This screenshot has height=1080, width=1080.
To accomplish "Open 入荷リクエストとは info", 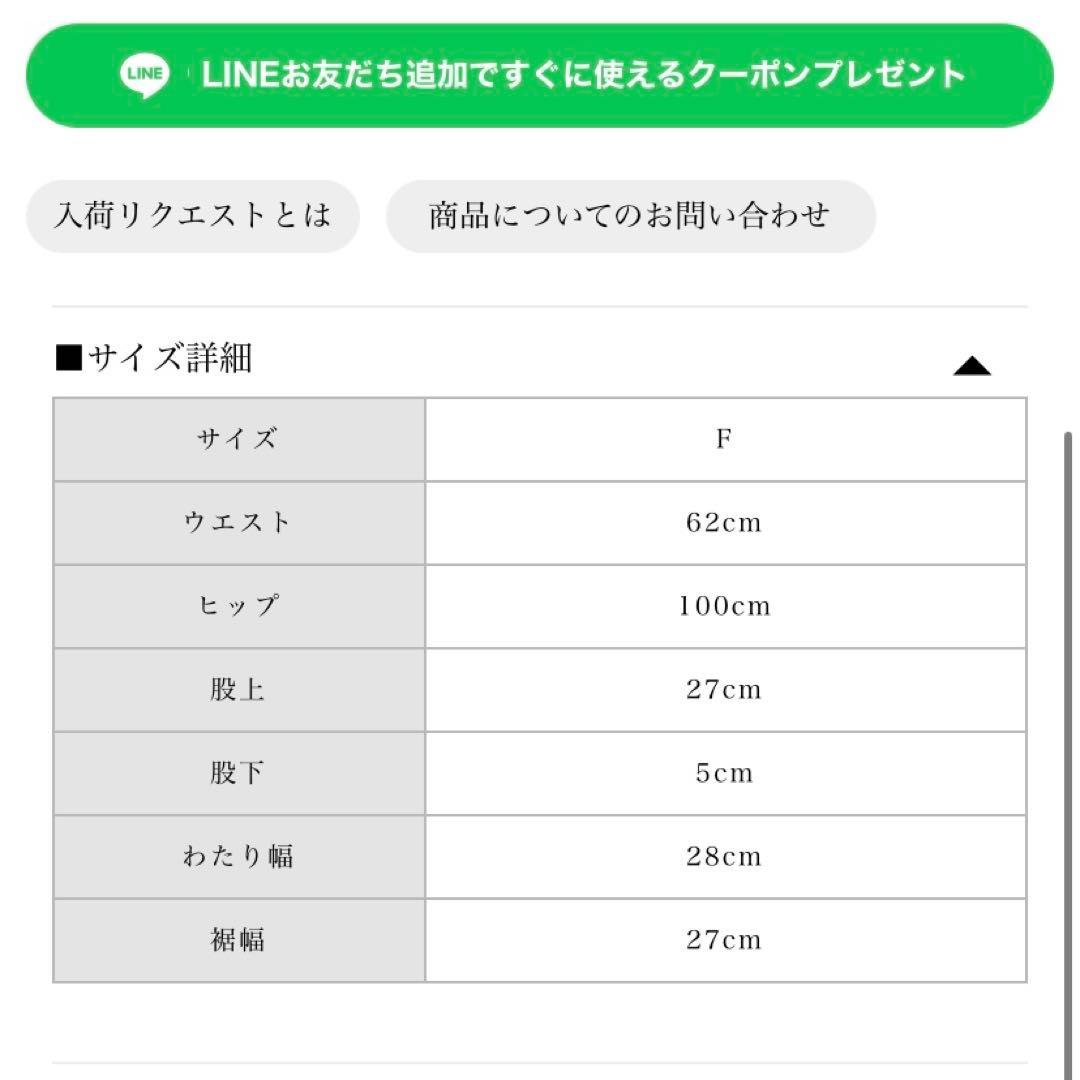I will pos(193,216).
